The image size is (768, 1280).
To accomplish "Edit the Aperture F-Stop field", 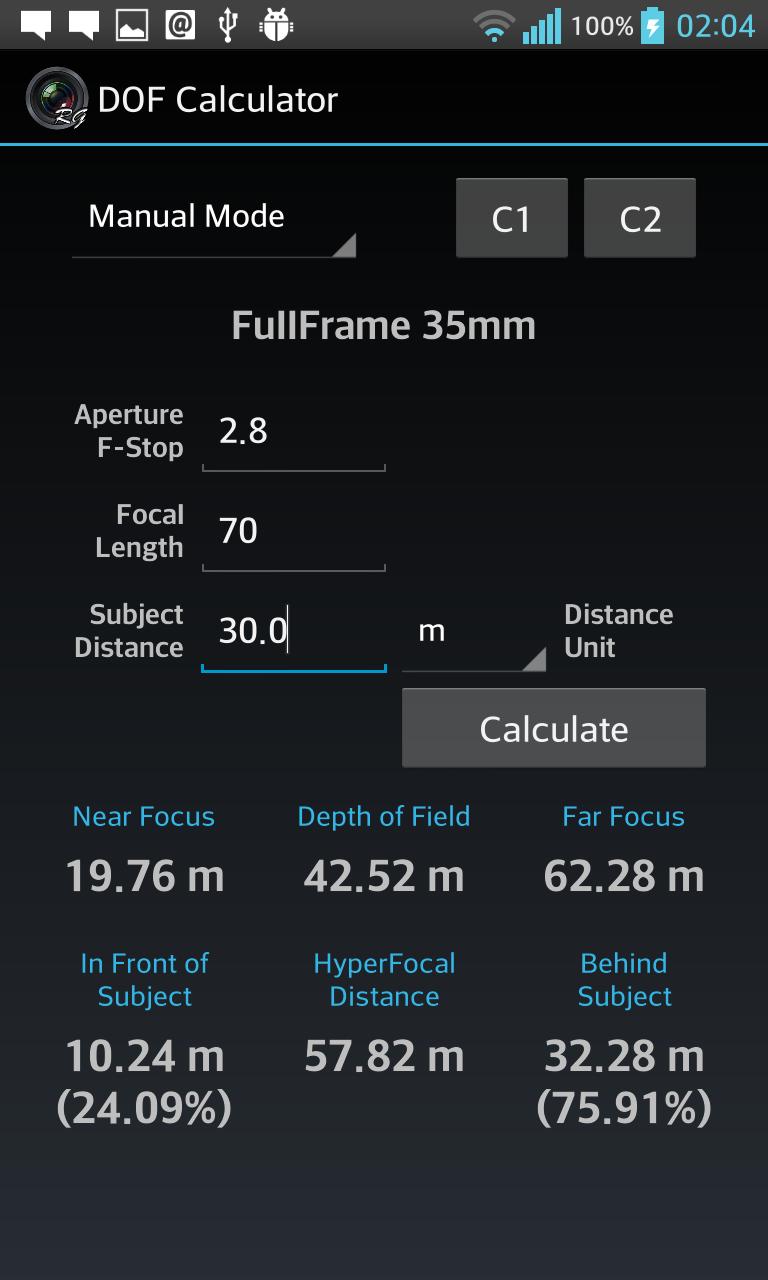I will pos(293,432).
